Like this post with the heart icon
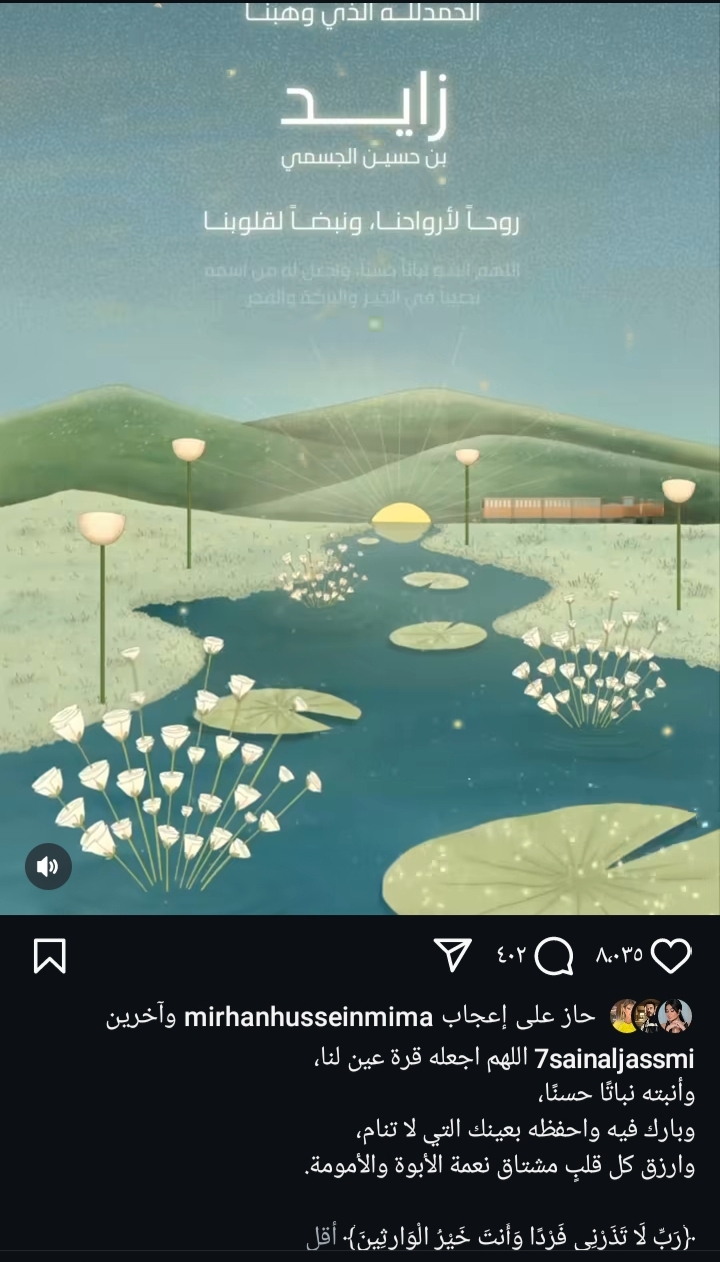The image size is (720, 1262). coord(671,957)
